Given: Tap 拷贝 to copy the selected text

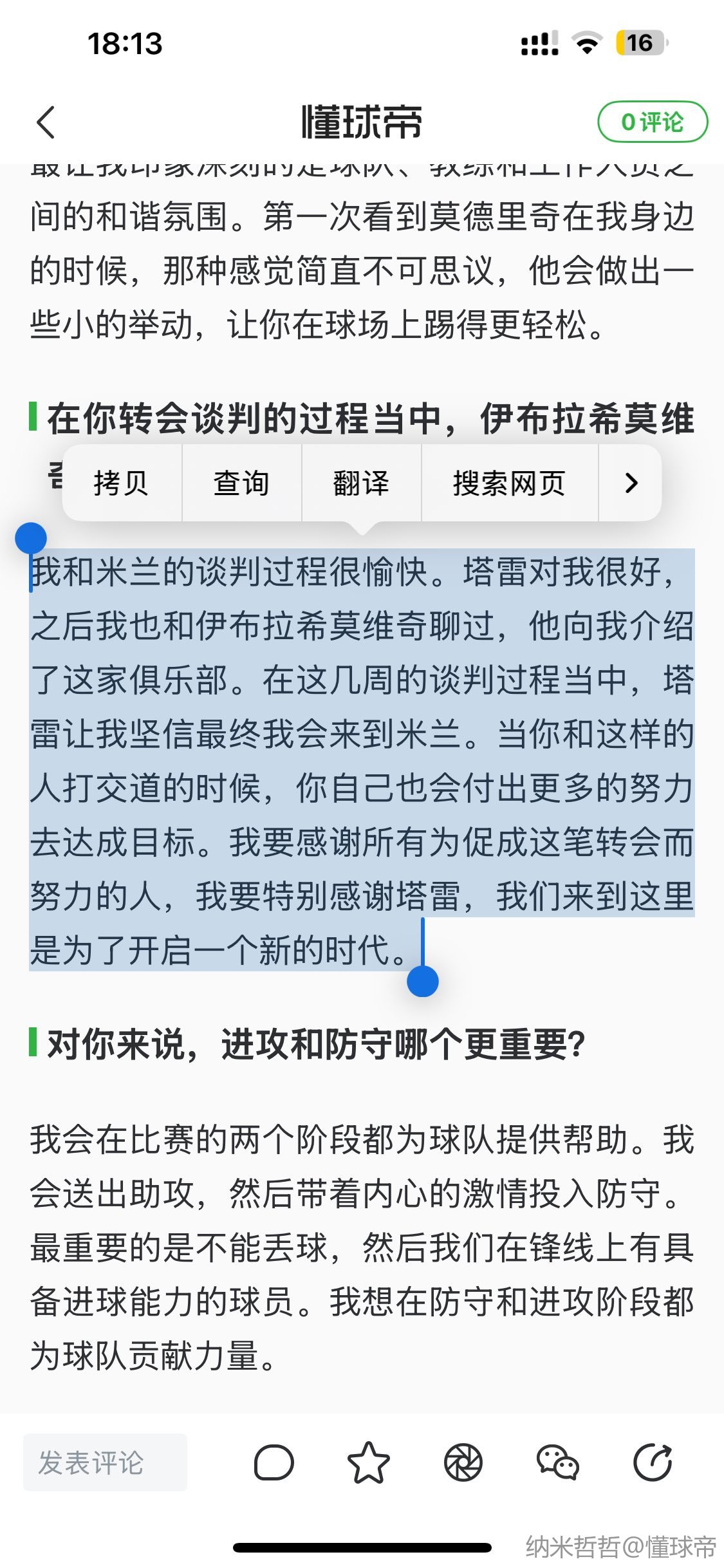Looking at the screenshot, I should click(122, 483).
